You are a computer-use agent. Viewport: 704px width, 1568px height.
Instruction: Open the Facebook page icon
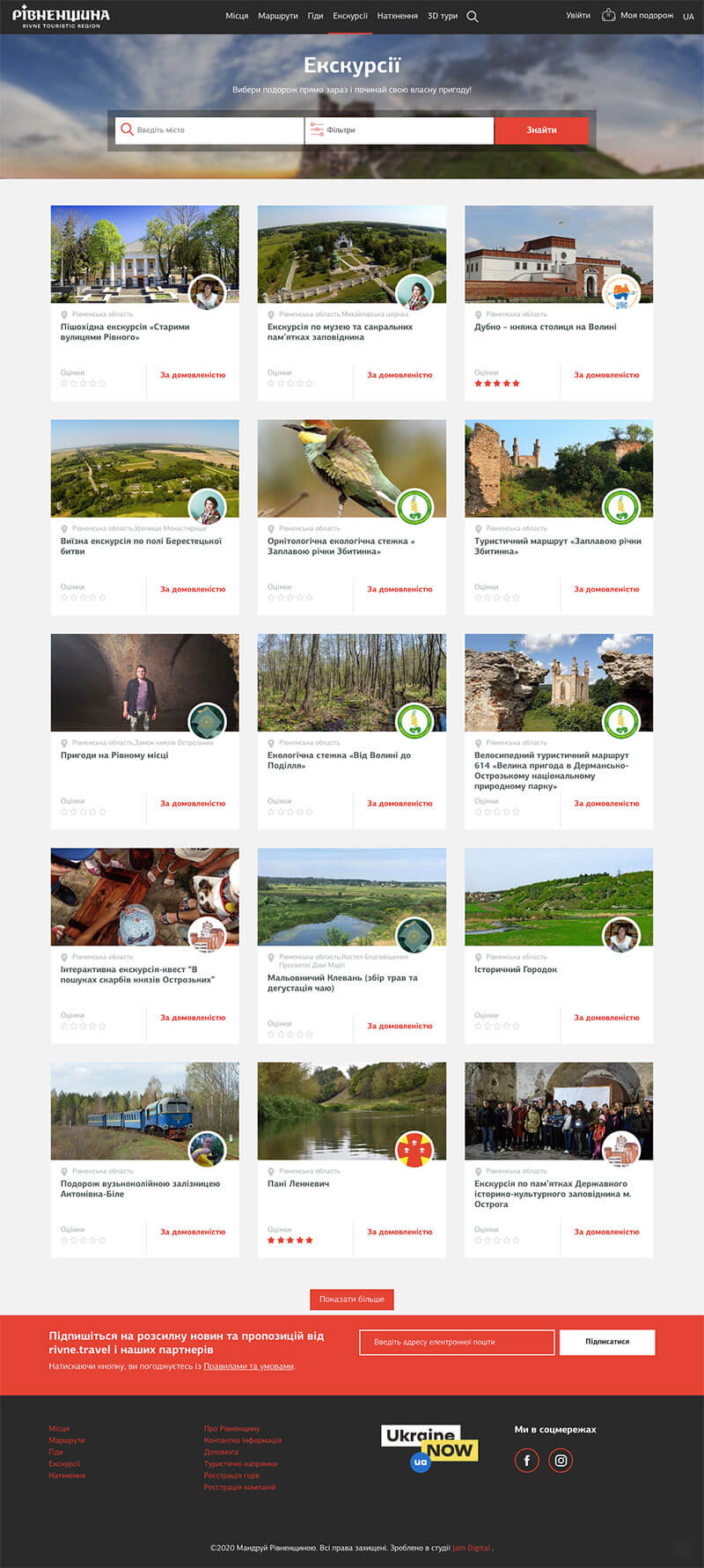526,1461
